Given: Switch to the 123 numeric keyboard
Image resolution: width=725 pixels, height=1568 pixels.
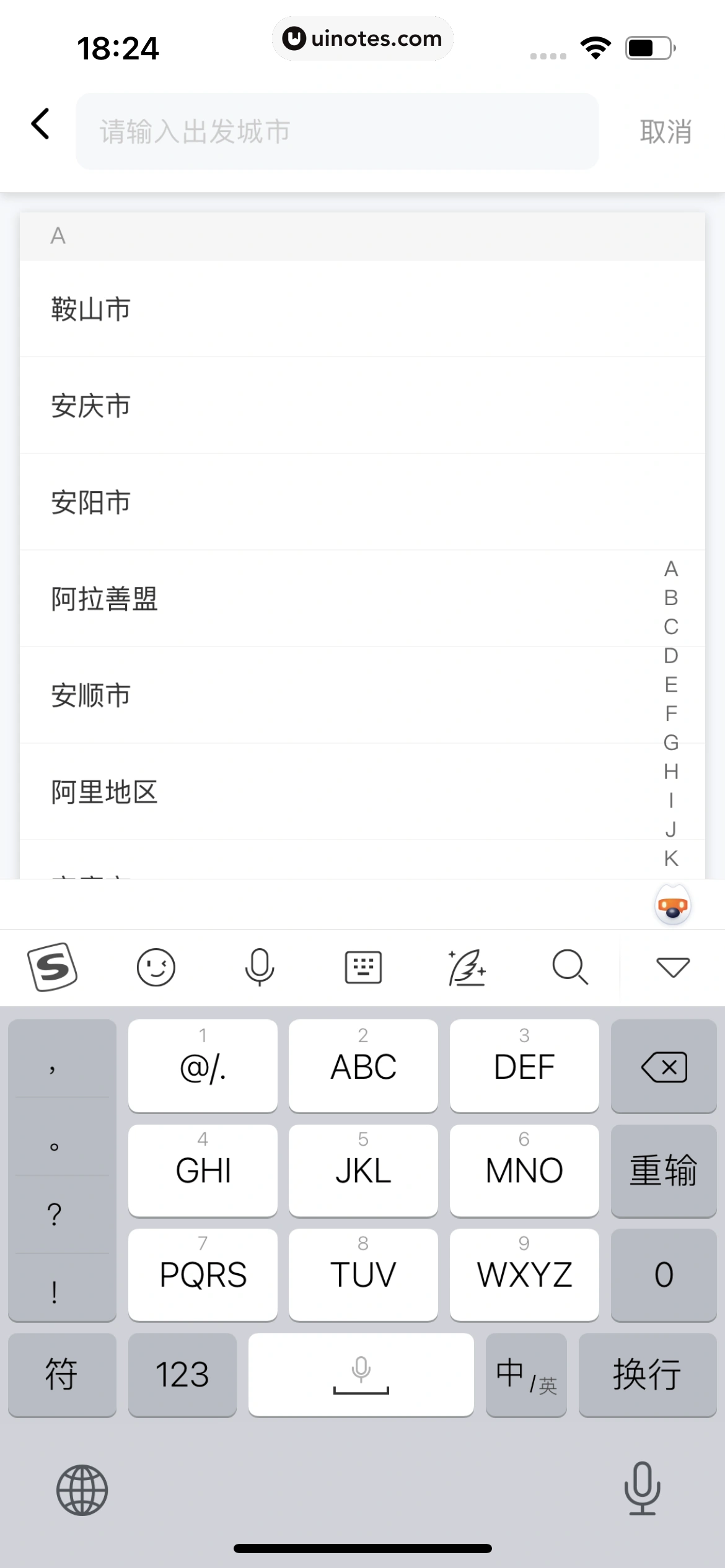Looking at the screenshot, I should [x=182, y=1375].
